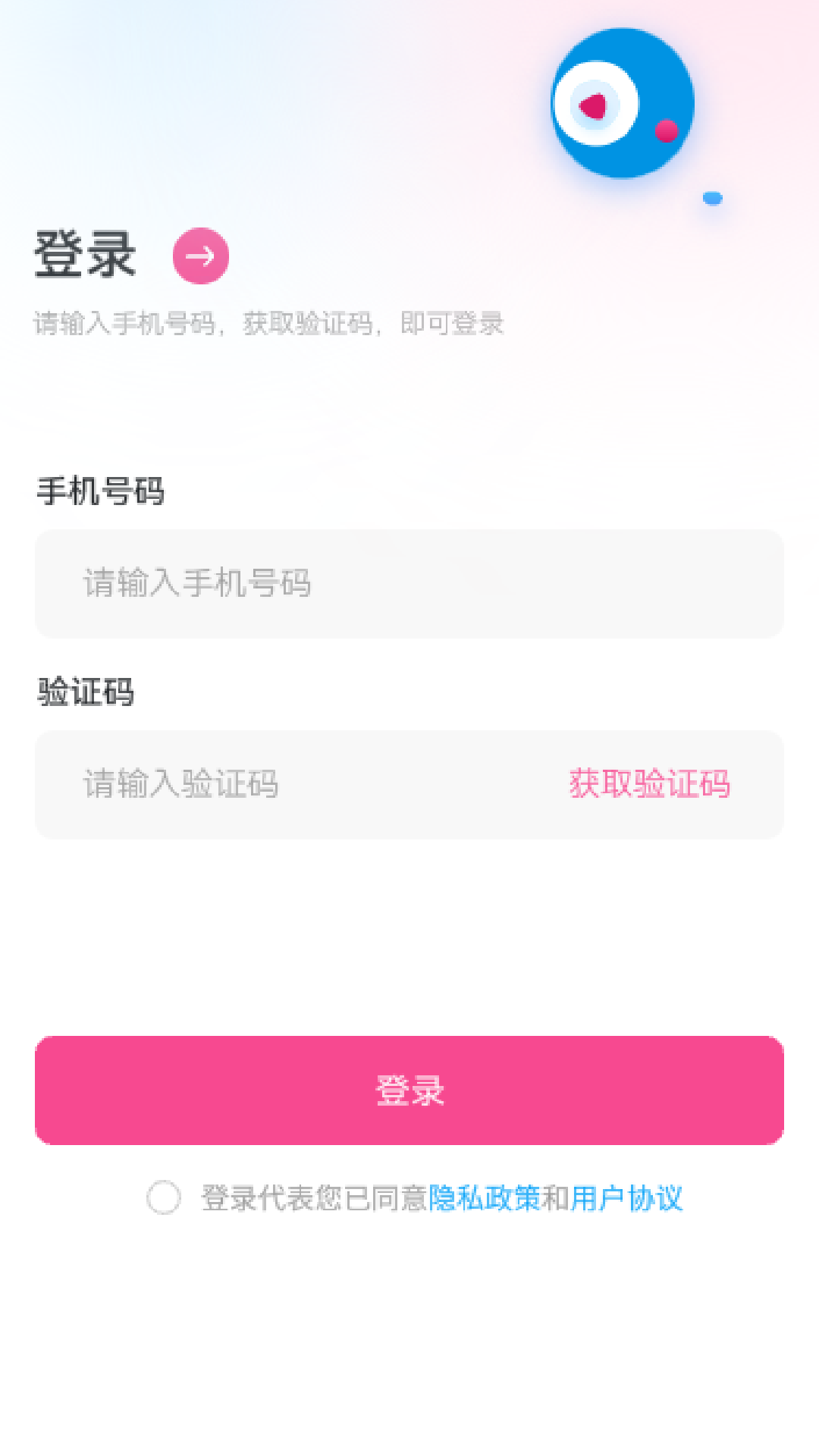
Task: Request a code via 获取验证码
Action: pyautogui.click(x=649, y=784)
